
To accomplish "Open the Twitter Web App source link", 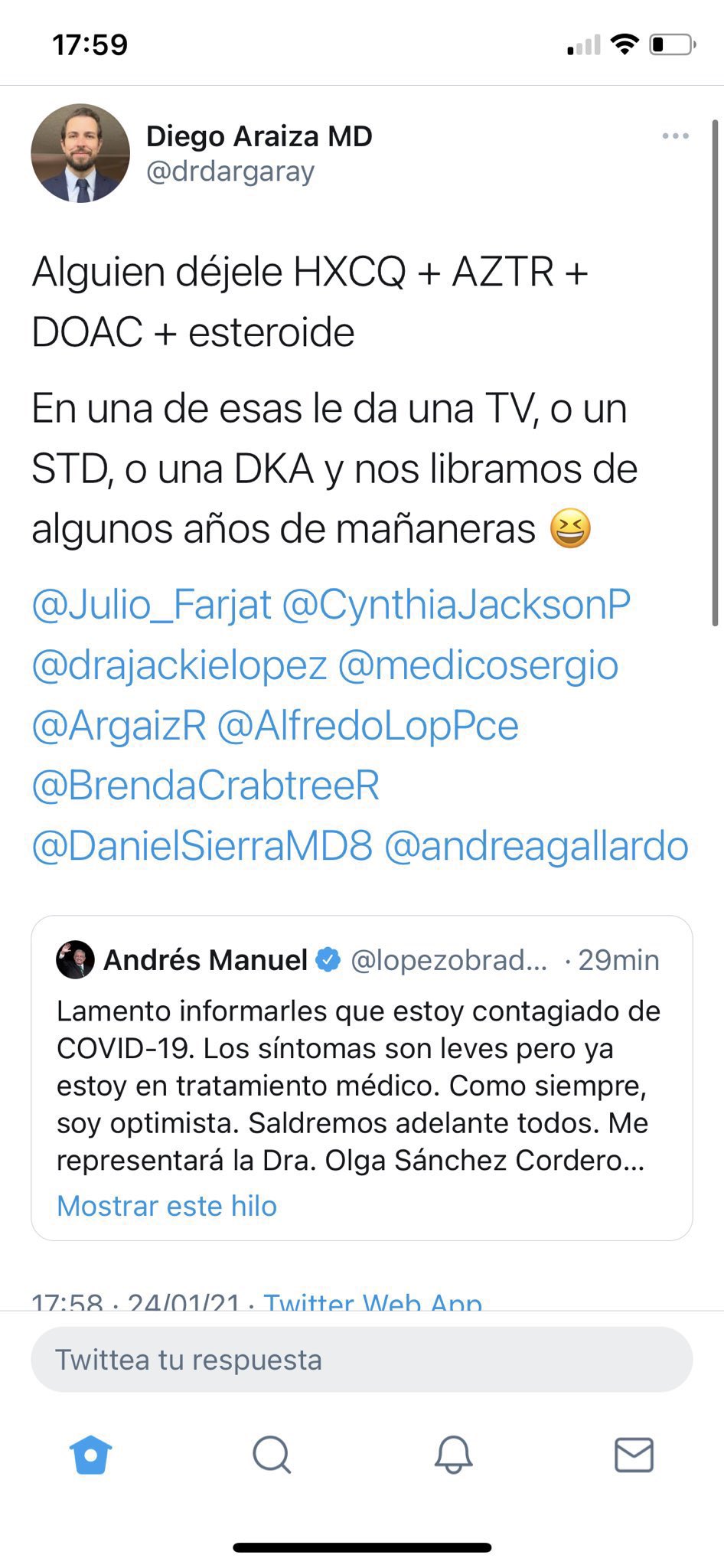I will point(373,1301).
